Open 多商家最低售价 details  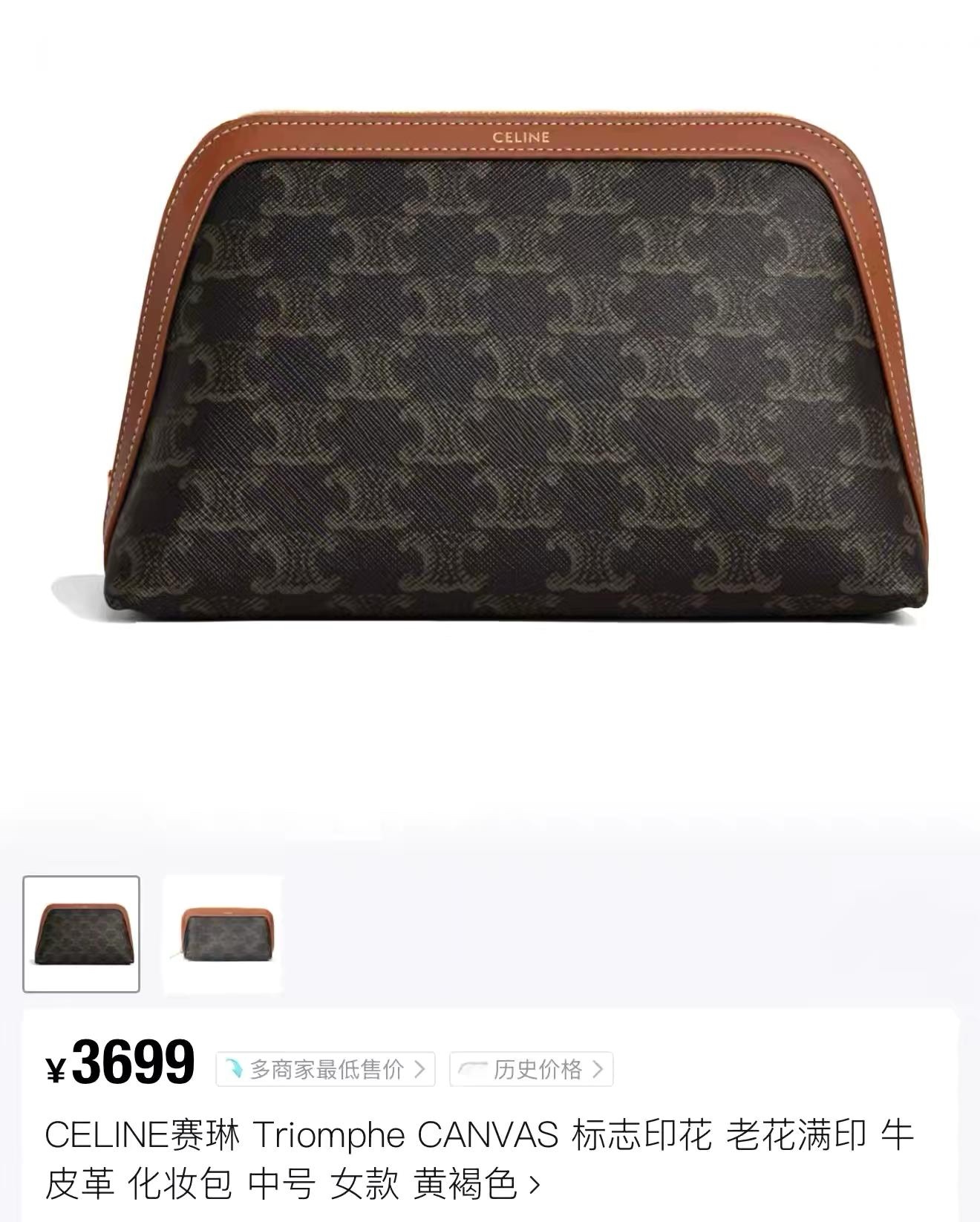click(x=325, y=1069)
